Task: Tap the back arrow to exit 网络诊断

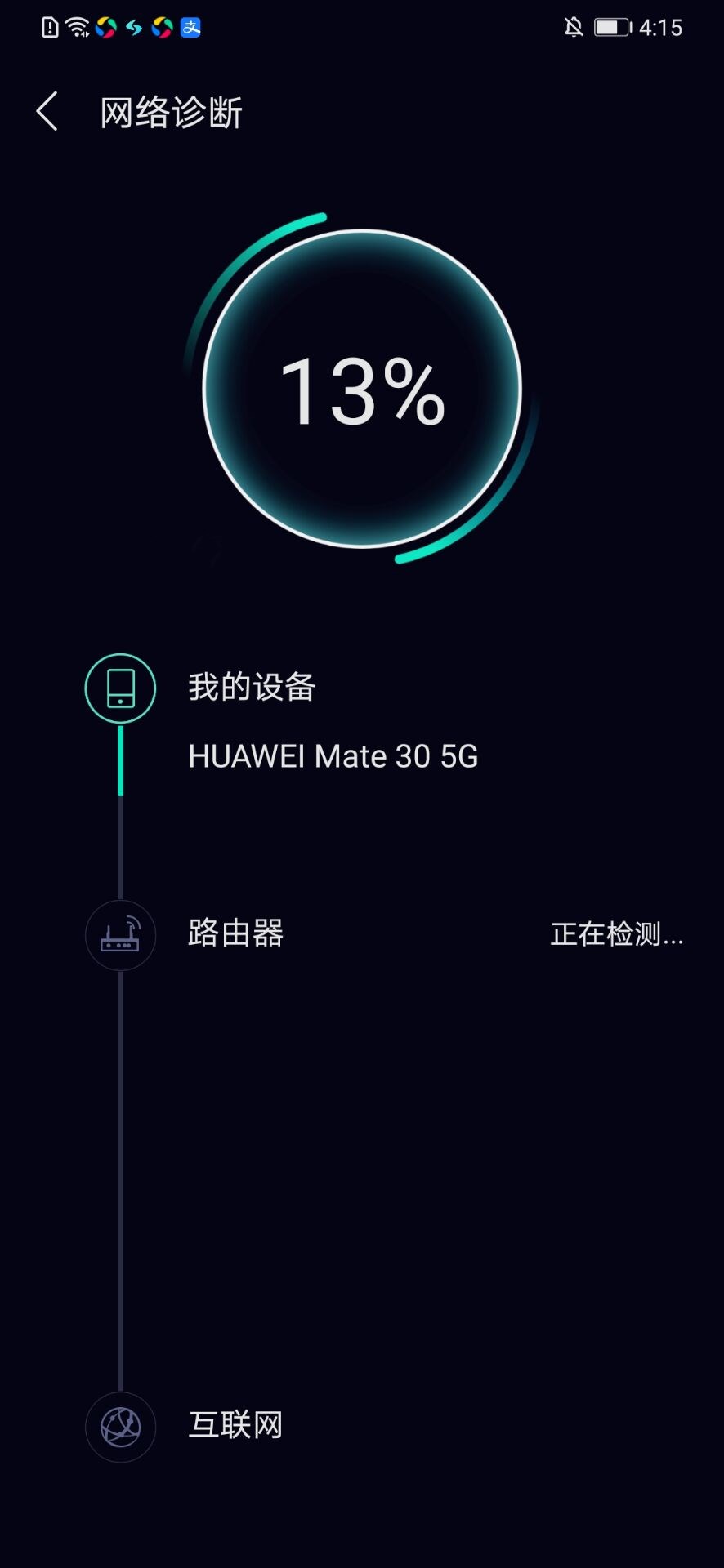Action: click(x=47, y=110)
